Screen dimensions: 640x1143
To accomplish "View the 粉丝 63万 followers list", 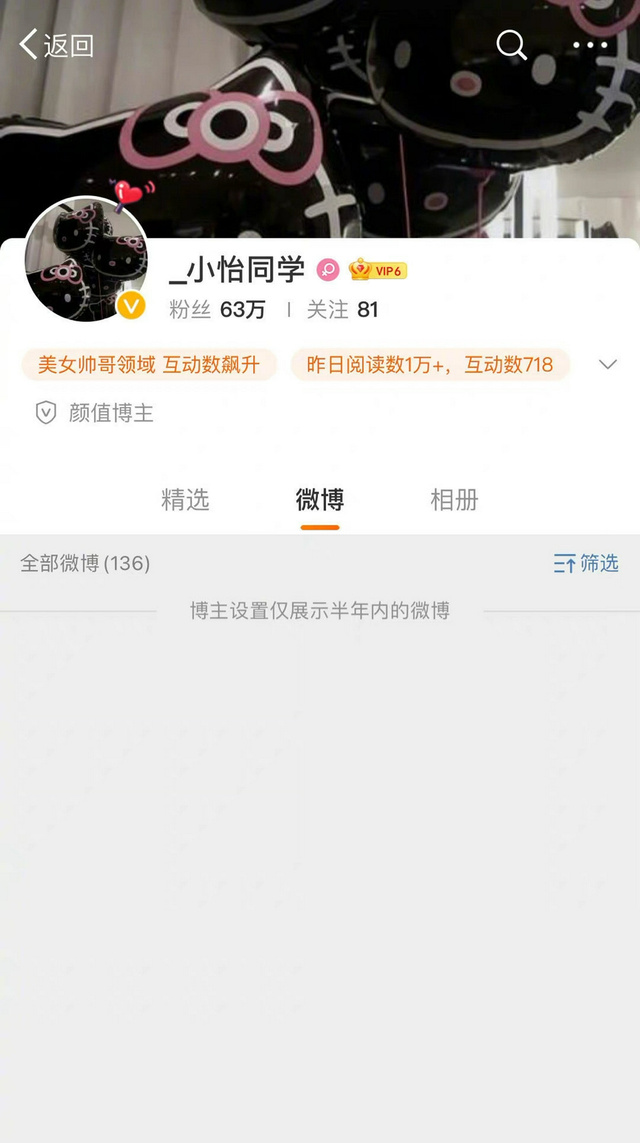I will pos(217,310).
